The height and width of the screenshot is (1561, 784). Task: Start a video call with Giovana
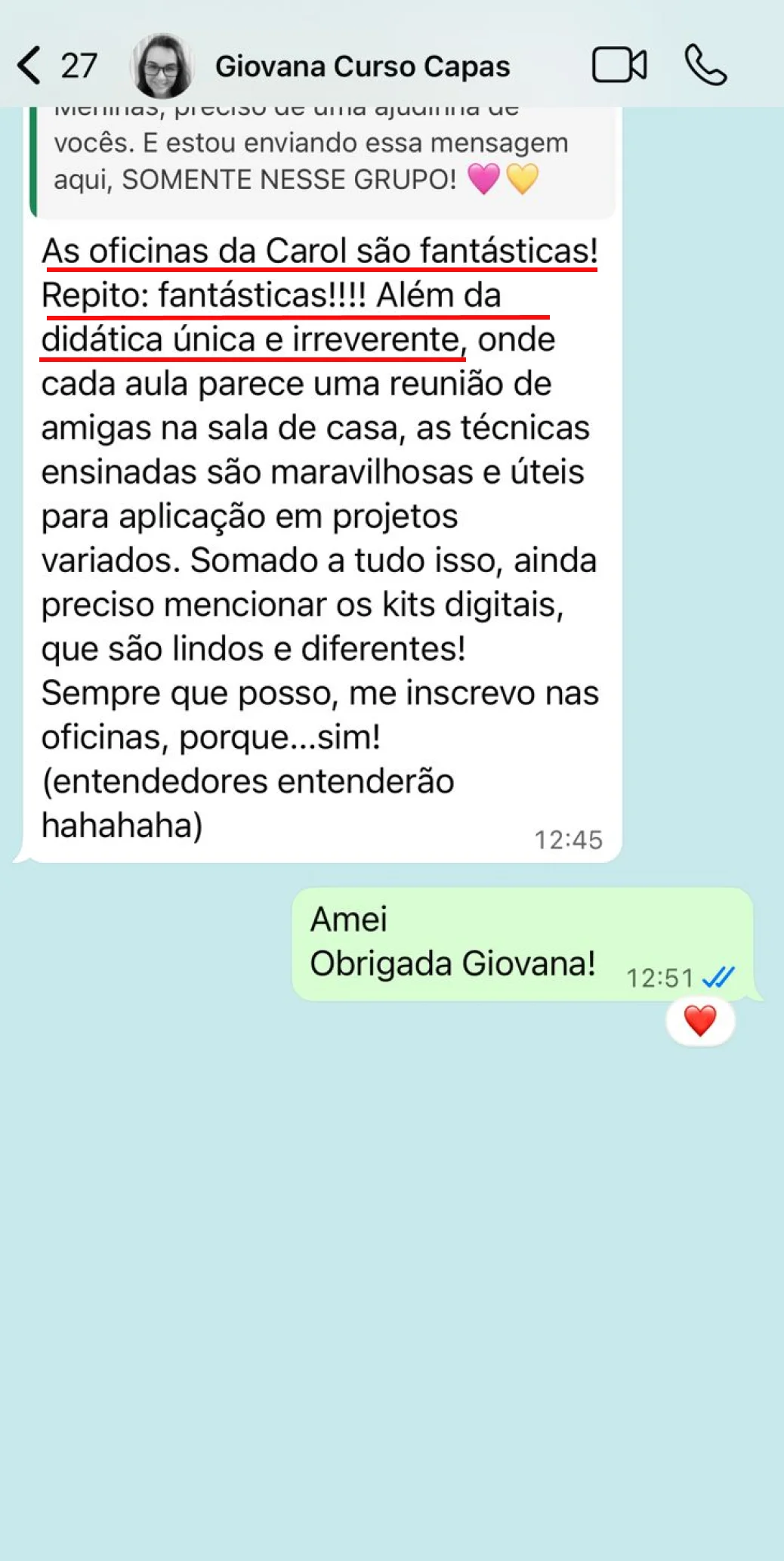coord(619,65)
